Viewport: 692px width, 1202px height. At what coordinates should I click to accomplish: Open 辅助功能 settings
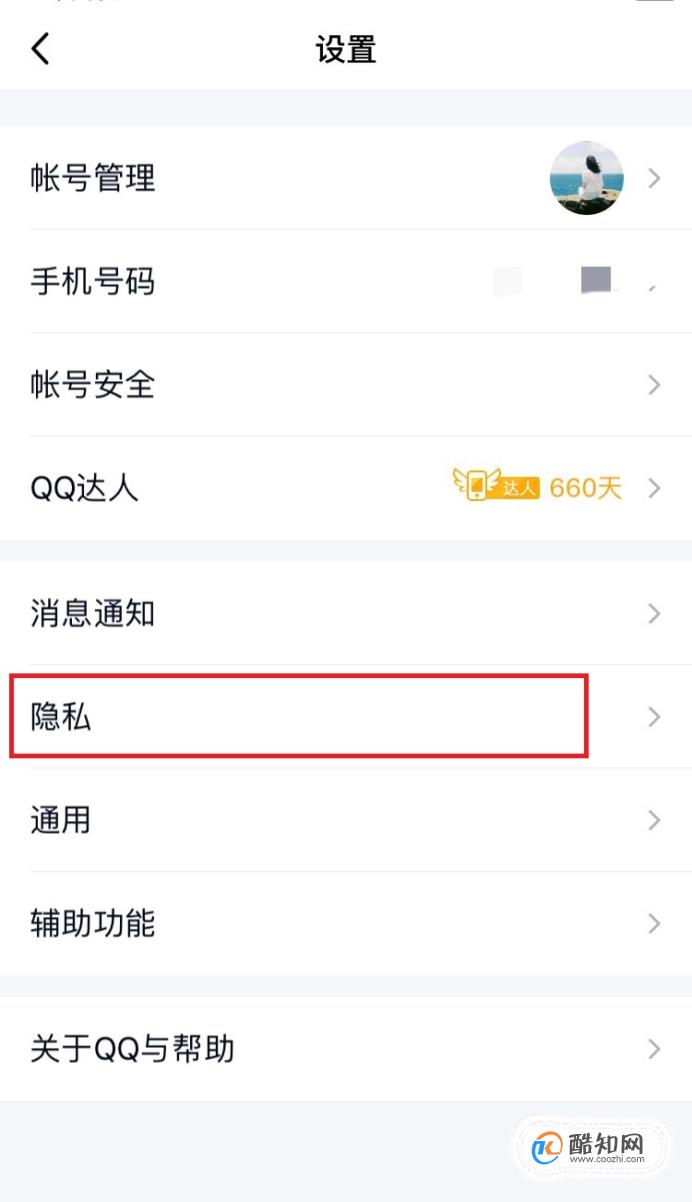pos(346,923)
